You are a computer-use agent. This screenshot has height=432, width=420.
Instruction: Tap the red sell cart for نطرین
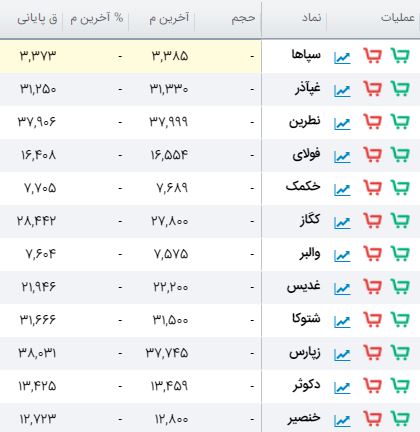pyautogui.click(x=372, y=122)
